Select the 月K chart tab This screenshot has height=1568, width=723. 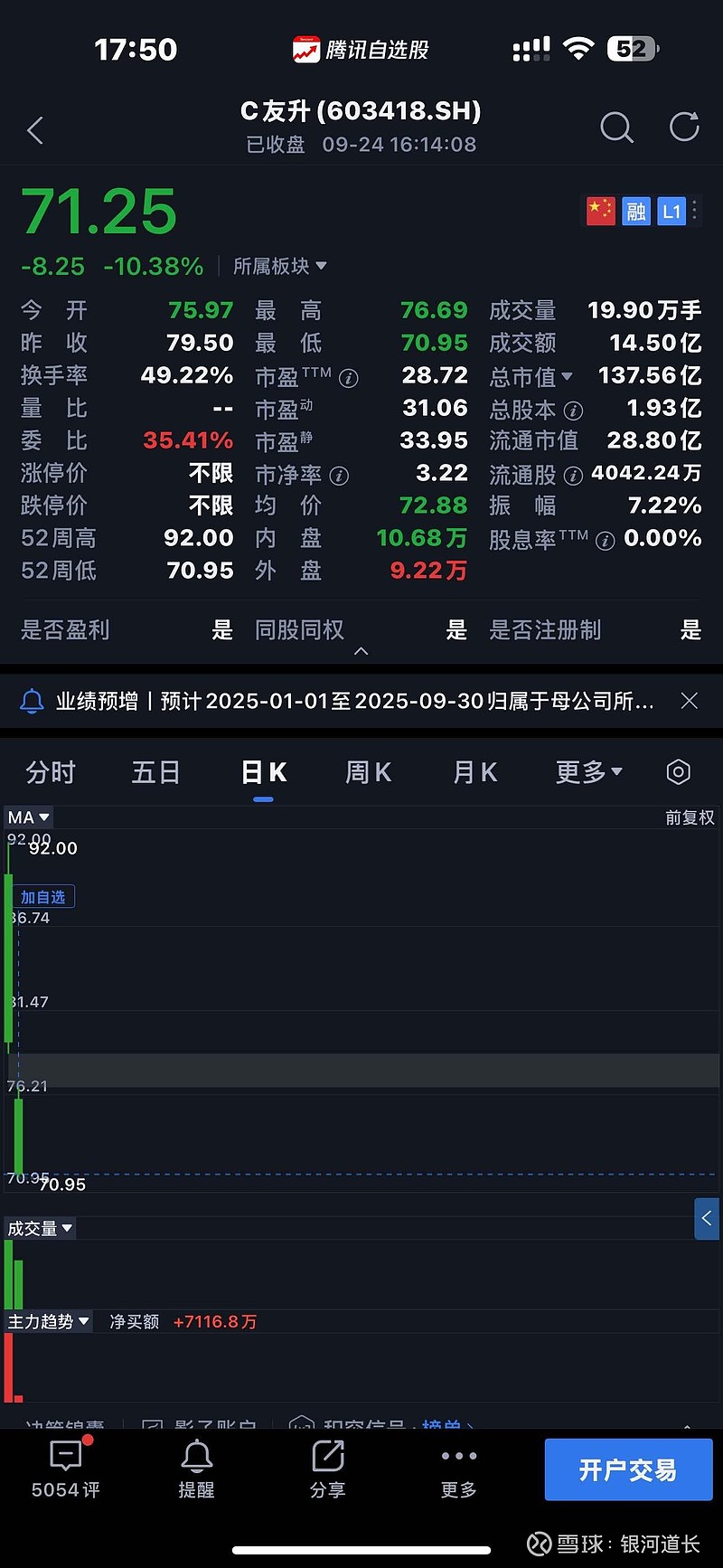[x=475, y=772]
